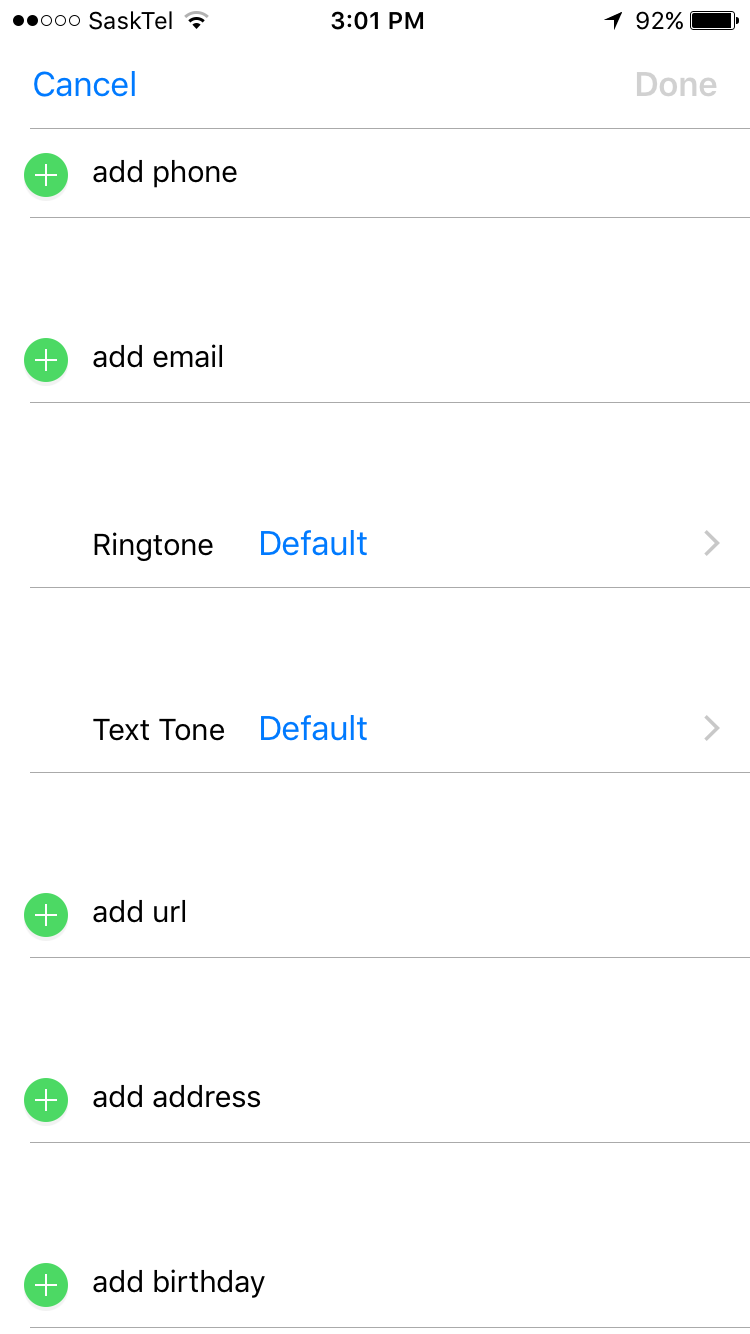
Task: Add a birthday field
Action: coord(46,1285)
